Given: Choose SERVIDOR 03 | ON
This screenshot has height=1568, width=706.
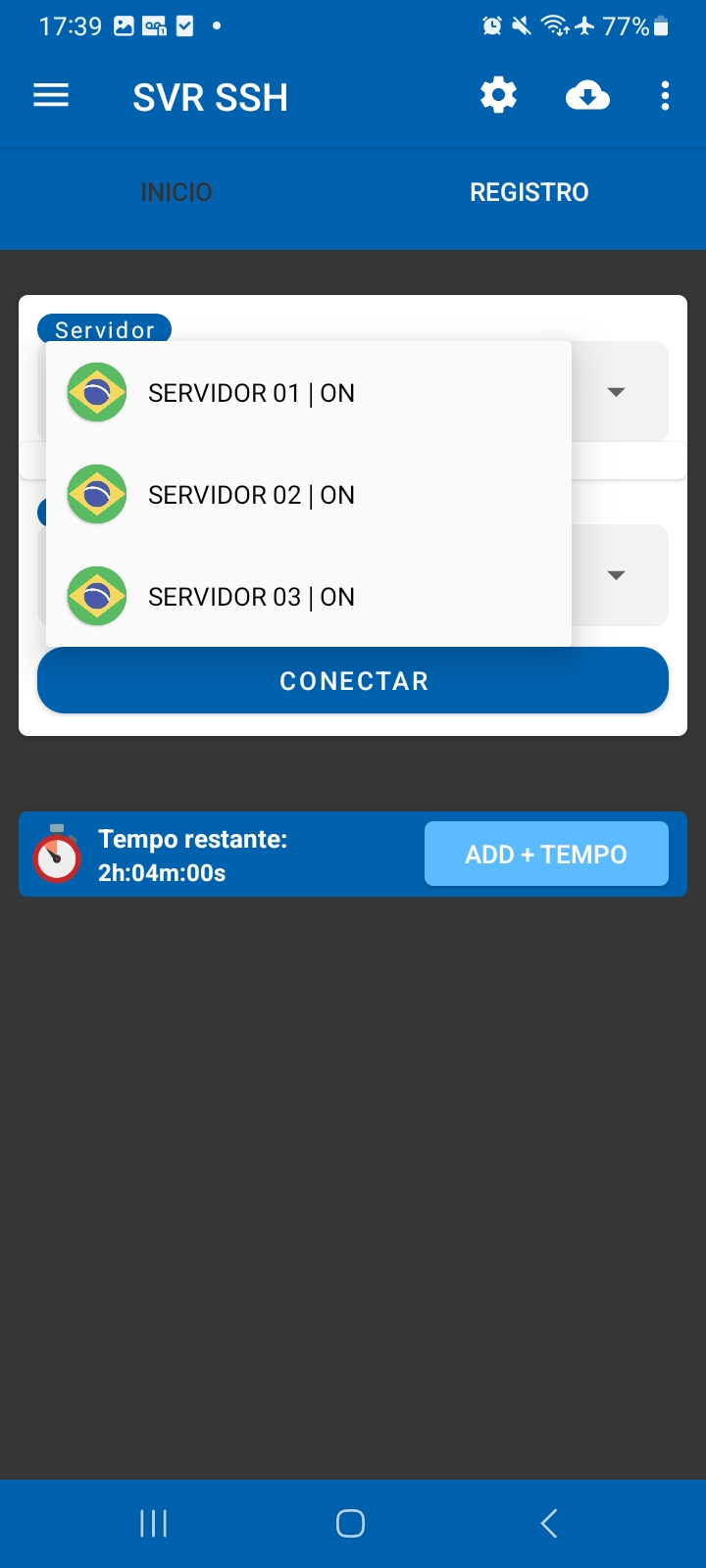Looking at the screenshot, I should point(308,597).
